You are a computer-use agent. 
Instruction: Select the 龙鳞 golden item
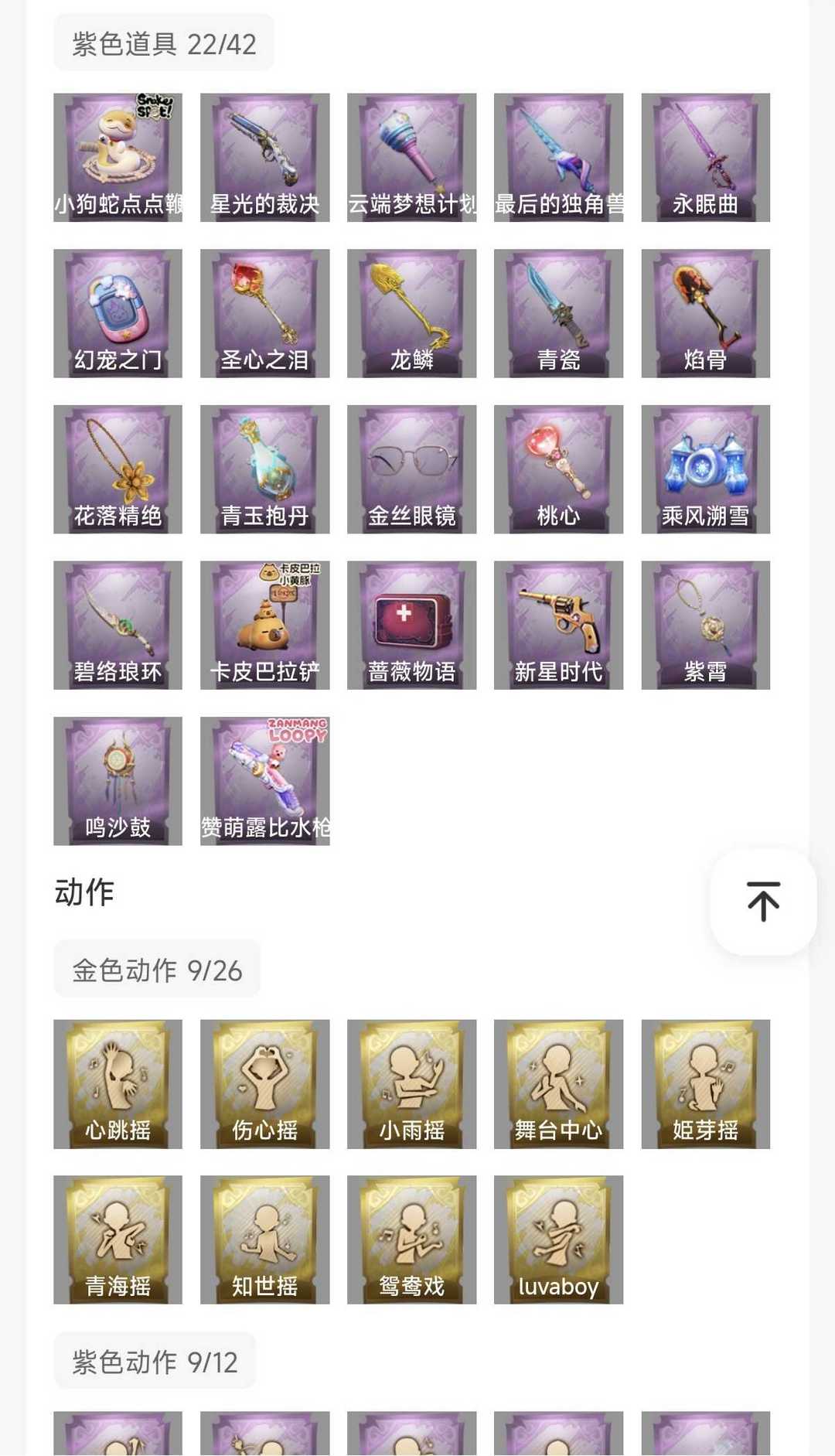(411, 312)
